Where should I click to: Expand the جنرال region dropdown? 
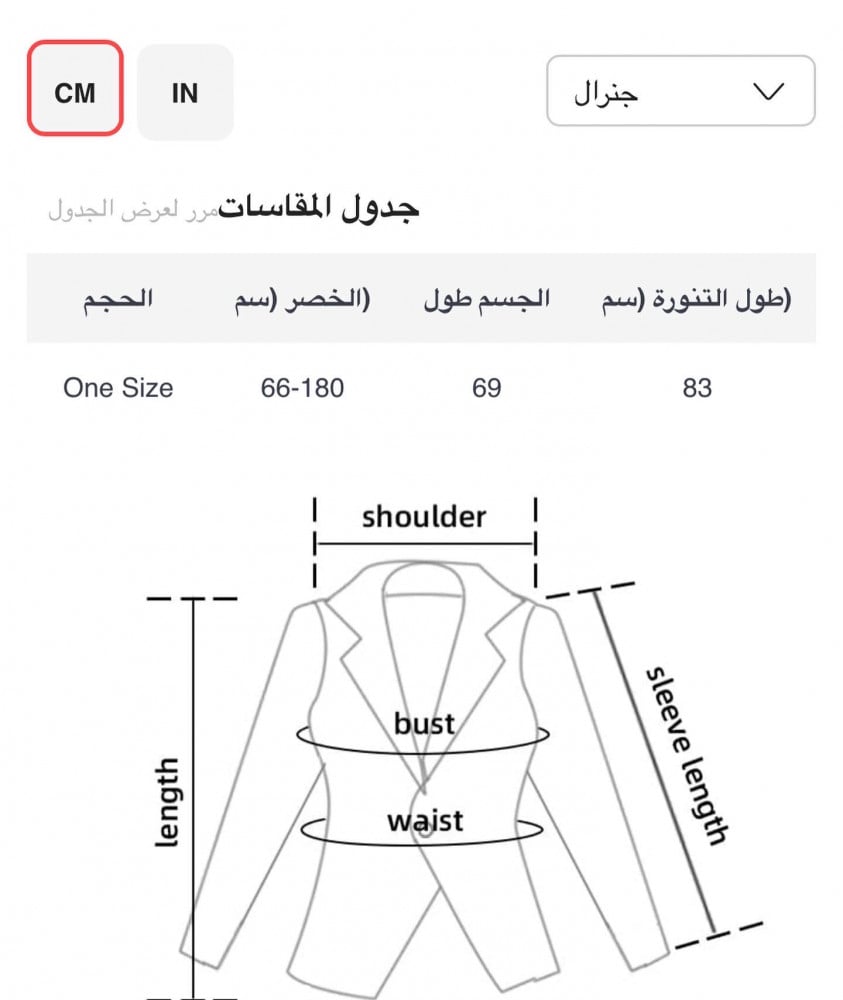(680, 91)
